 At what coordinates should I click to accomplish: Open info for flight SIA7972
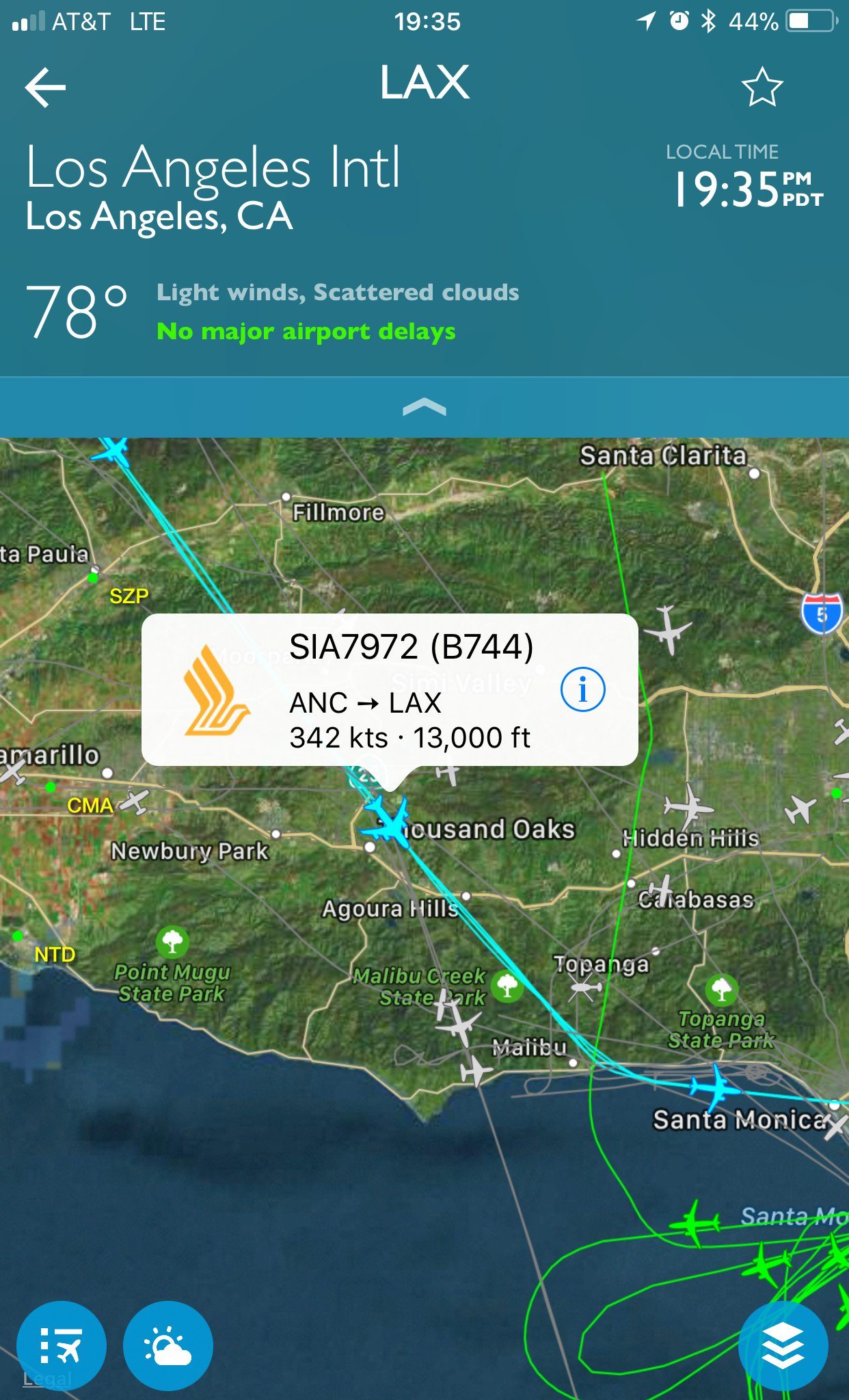pos(582,689)
